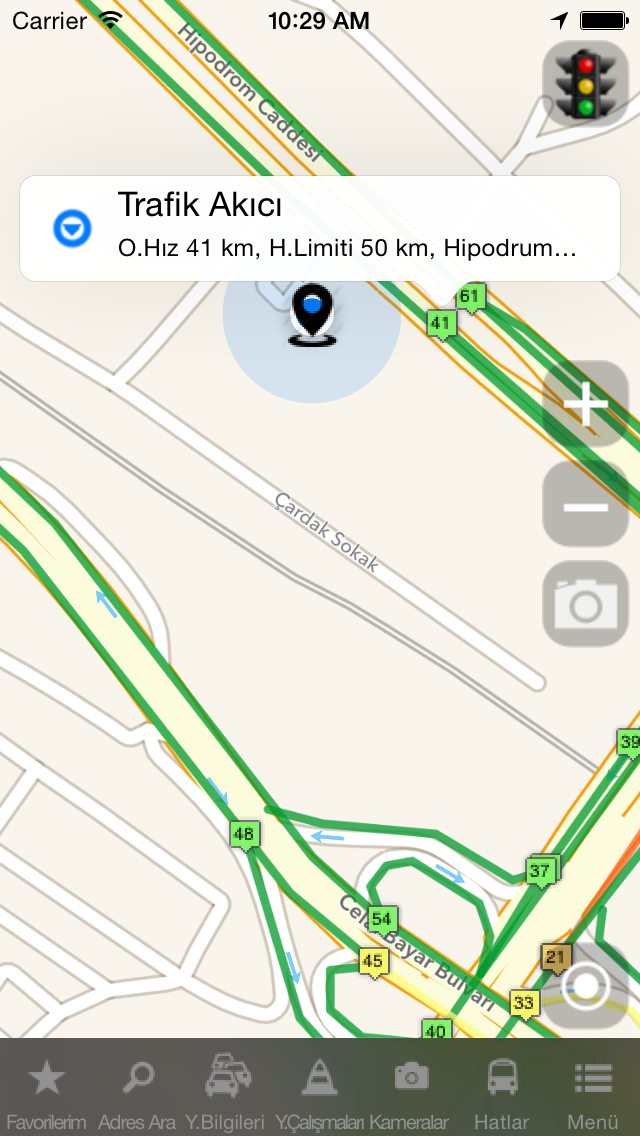Show the Y.Çalışmaları tab
The image size is (640, 1136).
tap(319, 1090)
